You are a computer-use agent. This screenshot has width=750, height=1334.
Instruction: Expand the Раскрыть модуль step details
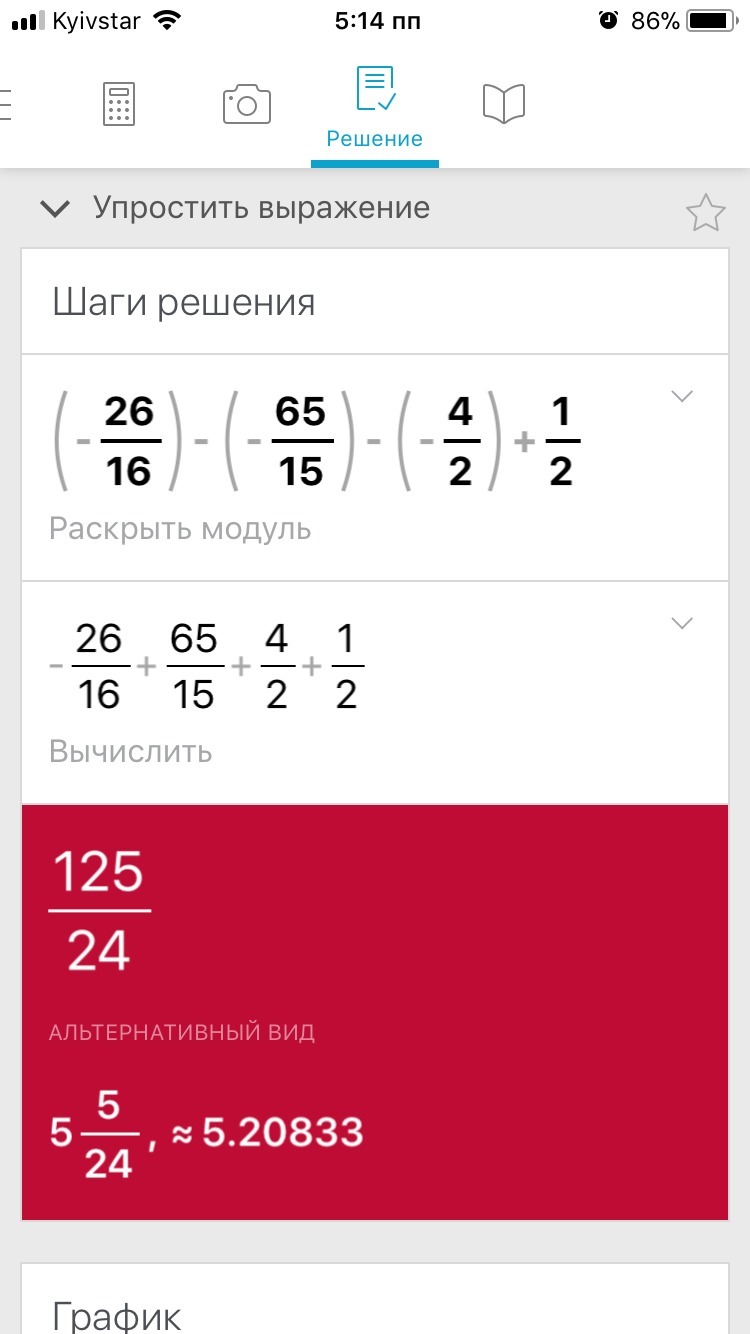click(682, 397)
